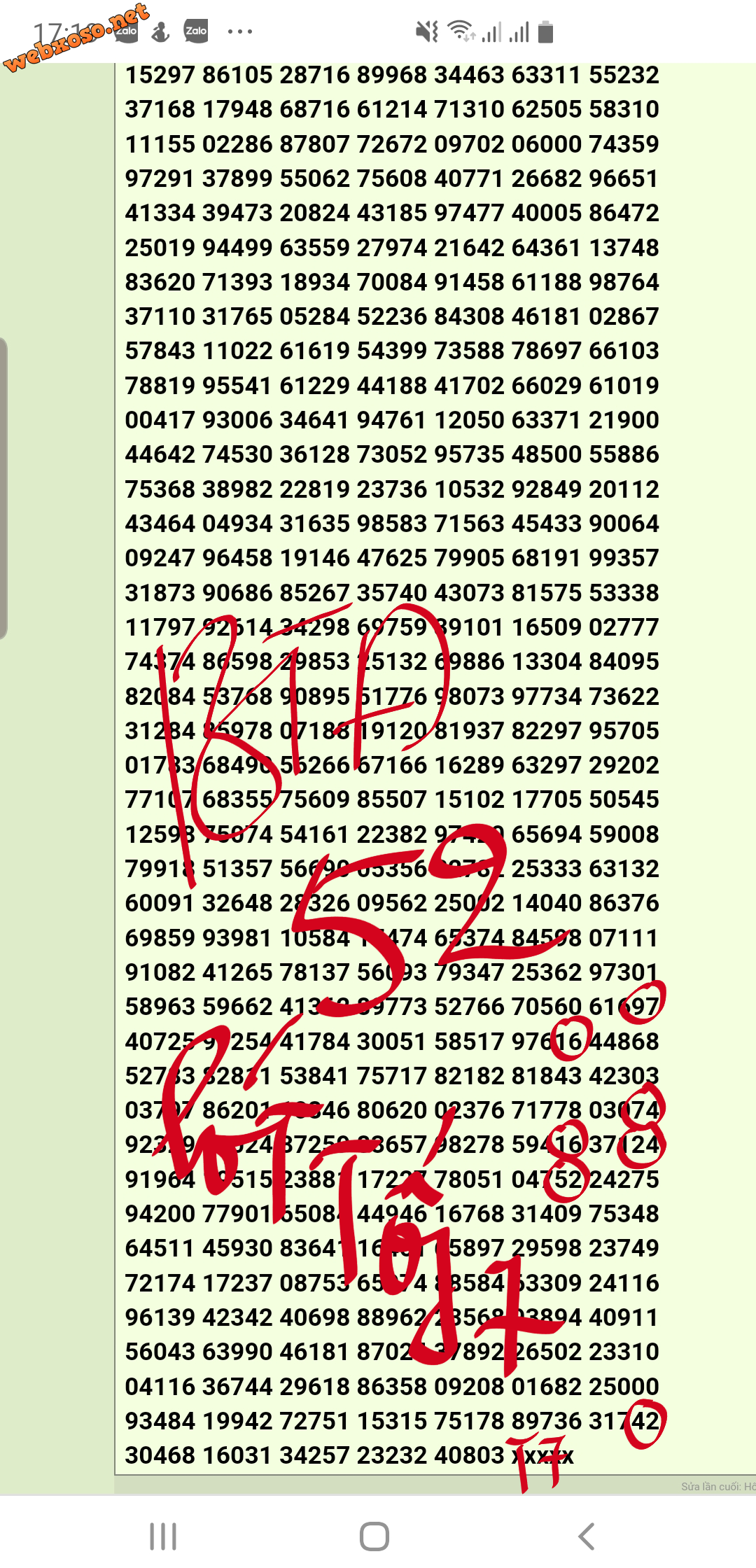Tap the home button in navigation bar
Image resolution: width=756 pixels, height=1568 pixels.
tap(374, 1536)
